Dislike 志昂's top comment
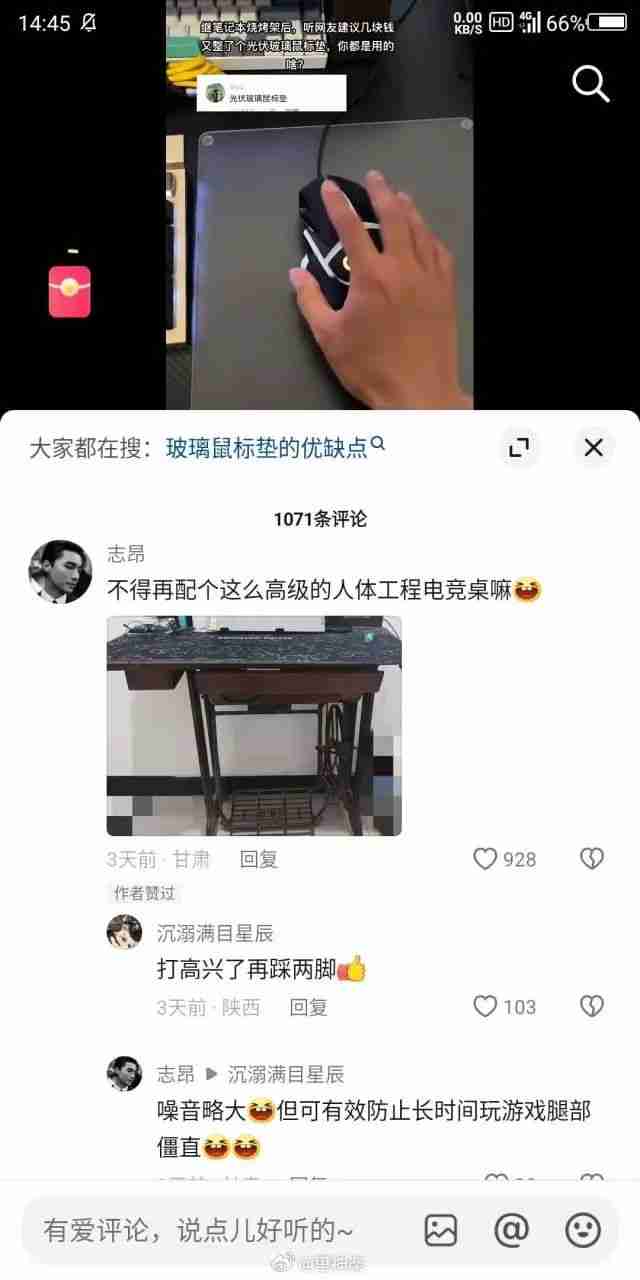Image resolution: width=640 pixels, height=1280 pixels. 592,859
